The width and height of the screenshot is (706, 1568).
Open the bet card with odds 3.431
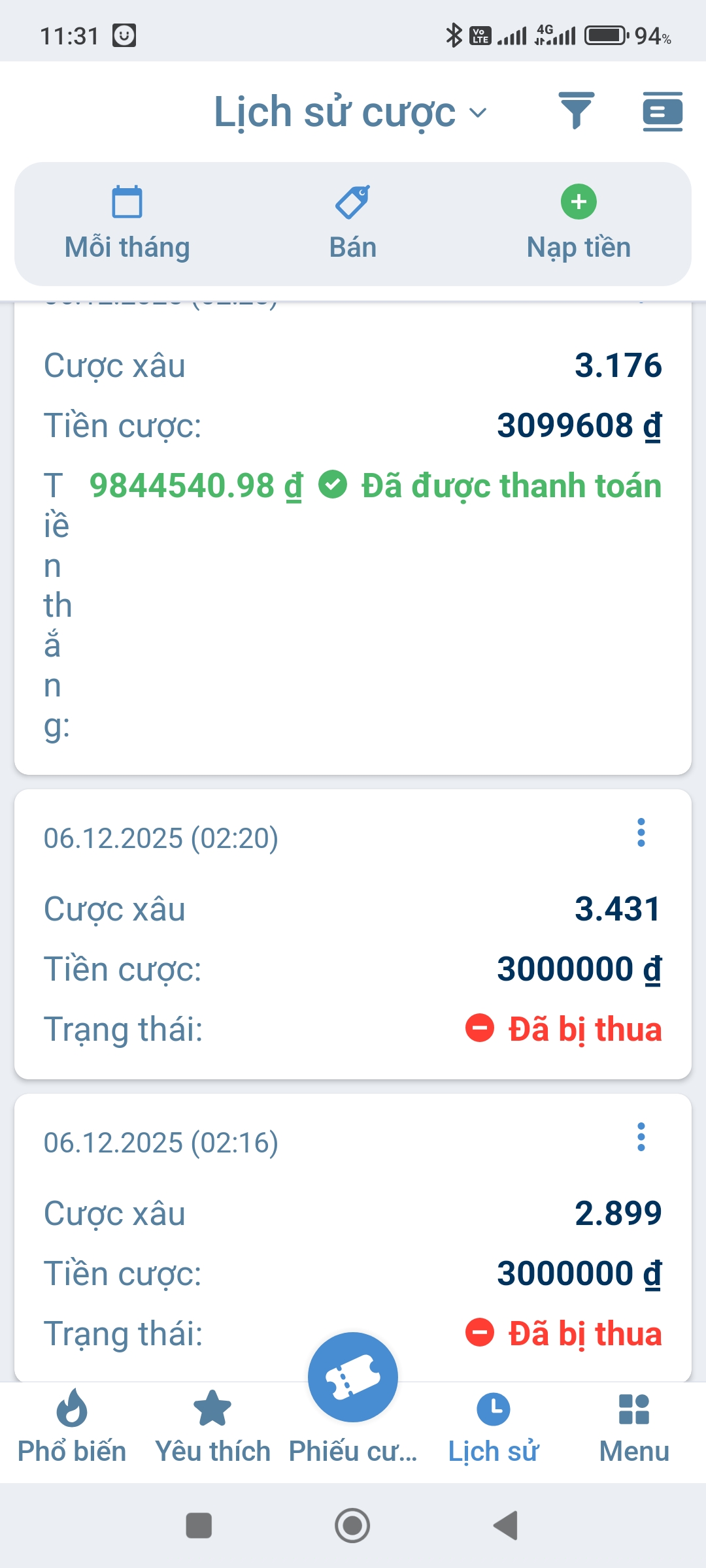[x=353, y=934]
